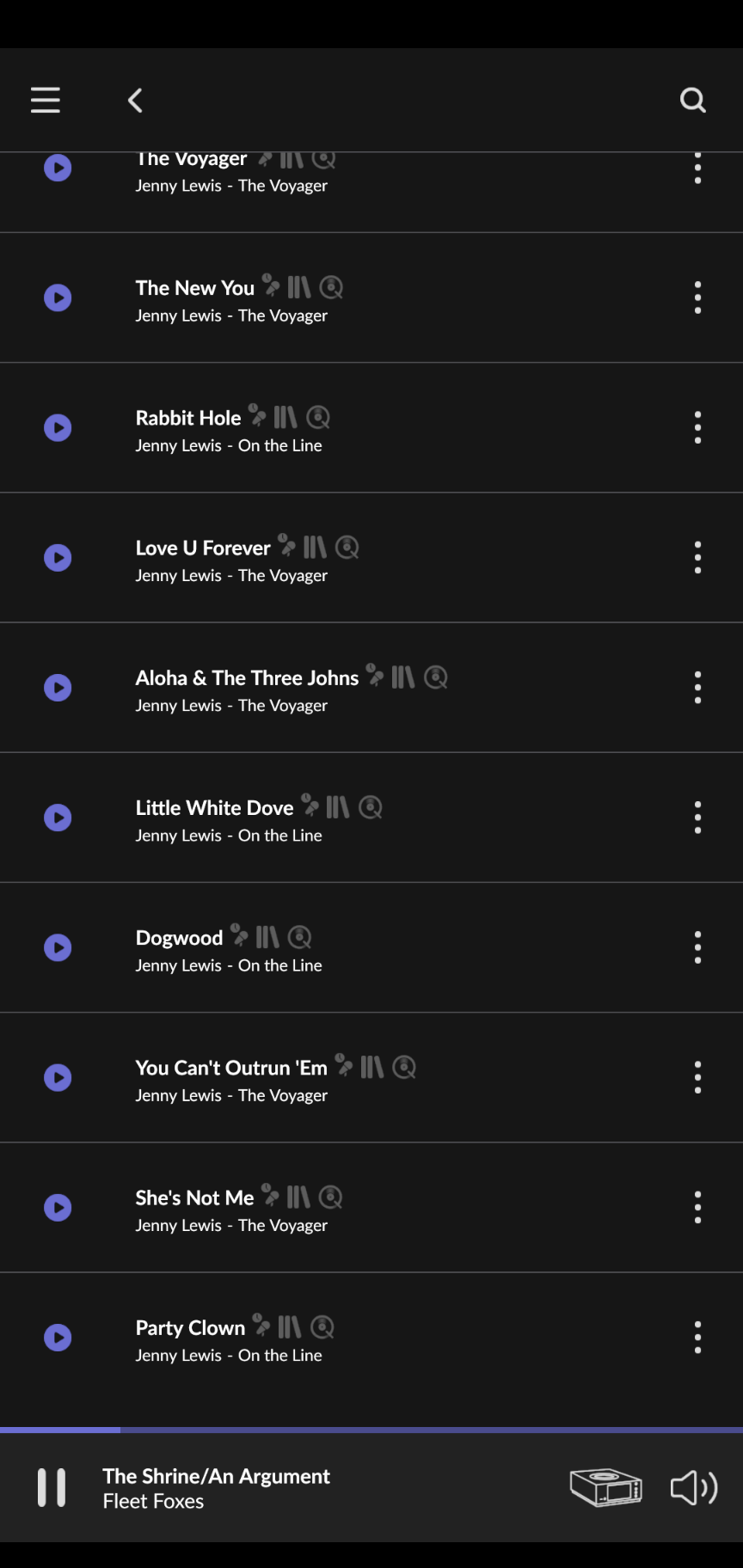Open options for The Voyager track
Screen dimensions: 743x1568
(x=697, y=168)
